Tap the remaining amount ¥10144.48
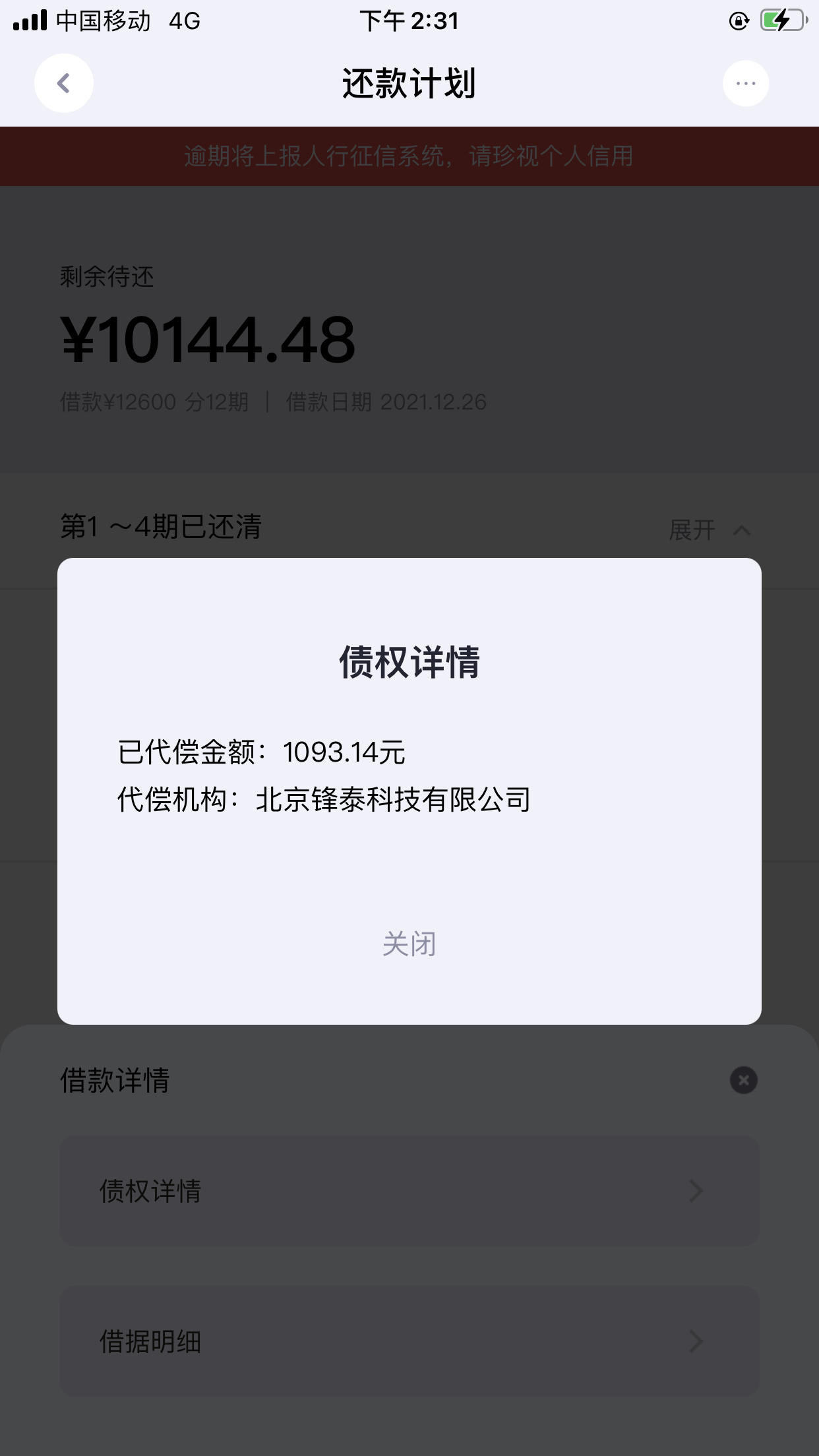 pyautogui.click(x=206, y=340)
